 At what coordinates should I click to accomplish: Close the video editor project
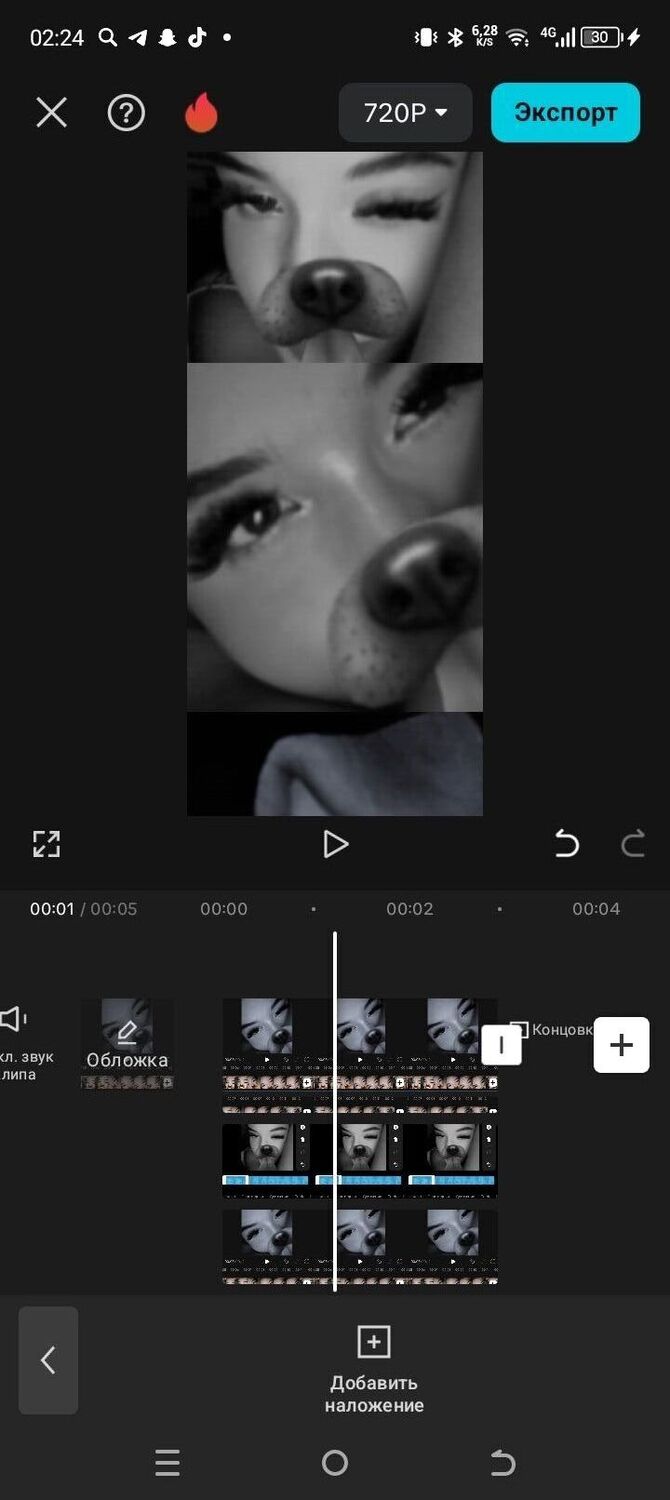pyautogui.click(x=51, y=113)
